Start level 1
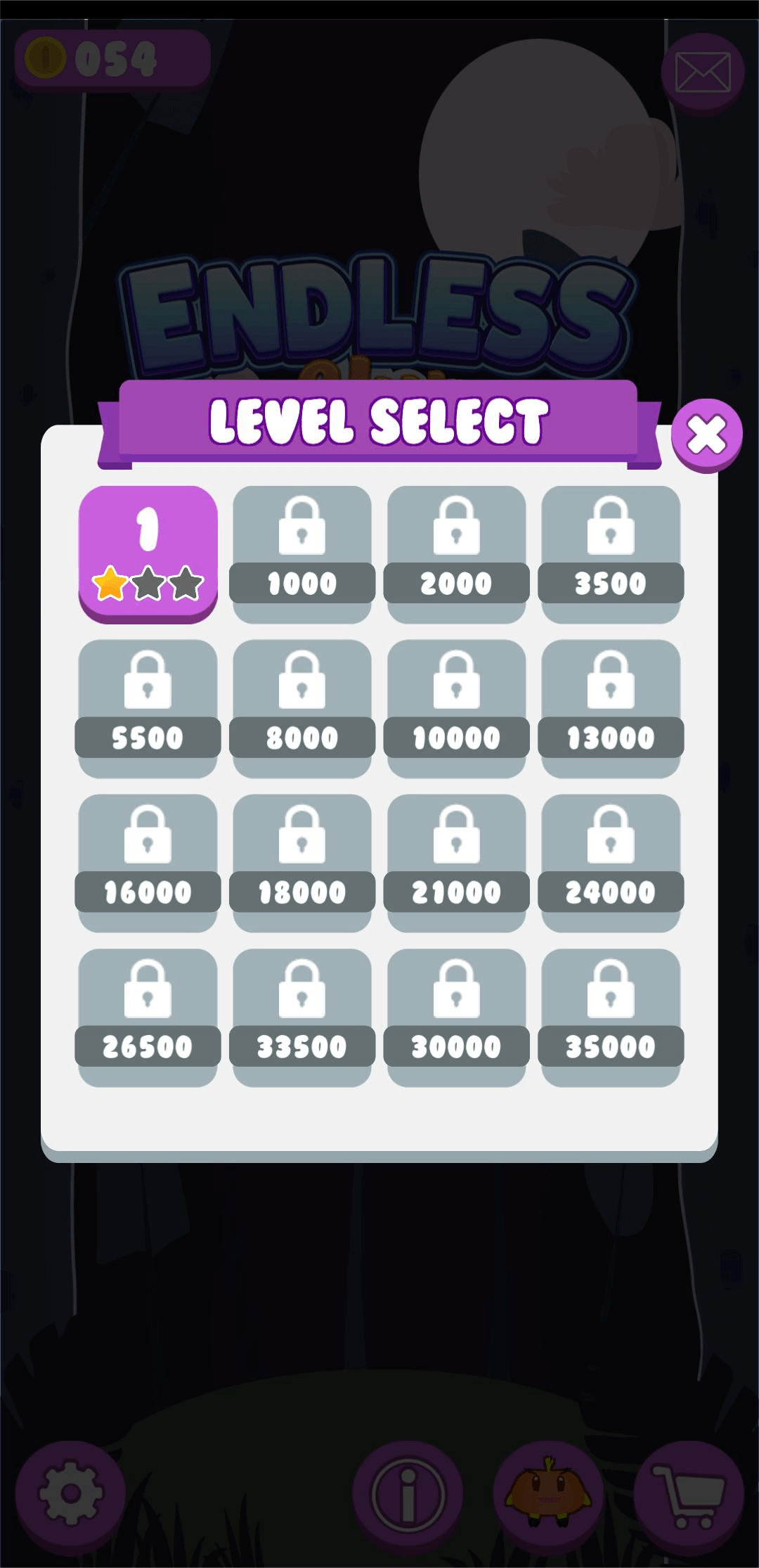Image resolution: width=759 pixels, height=1568 pixels. click(148, 553)
